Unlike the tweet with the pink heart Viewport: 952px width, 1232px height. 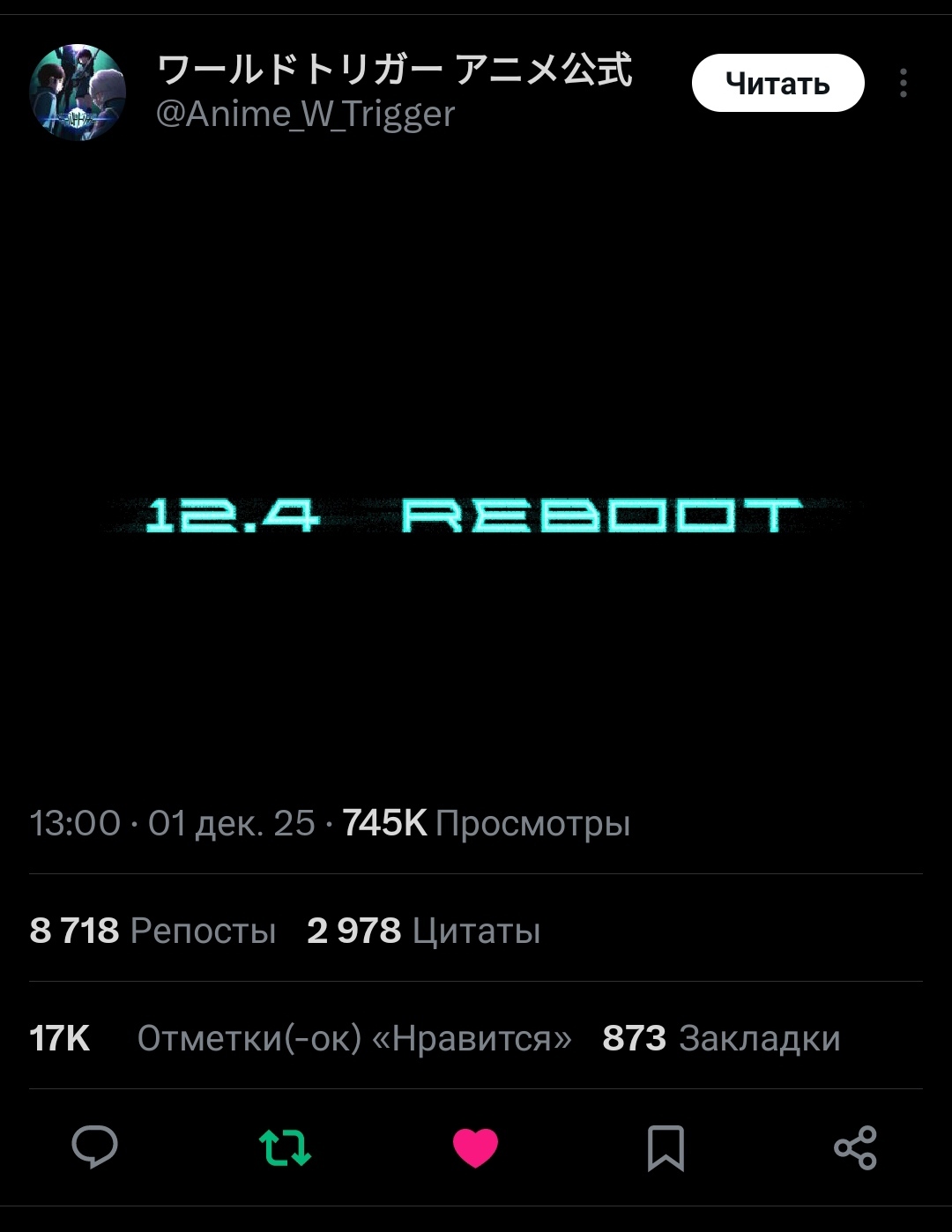pyautogui.click(x=475, y=1147)
